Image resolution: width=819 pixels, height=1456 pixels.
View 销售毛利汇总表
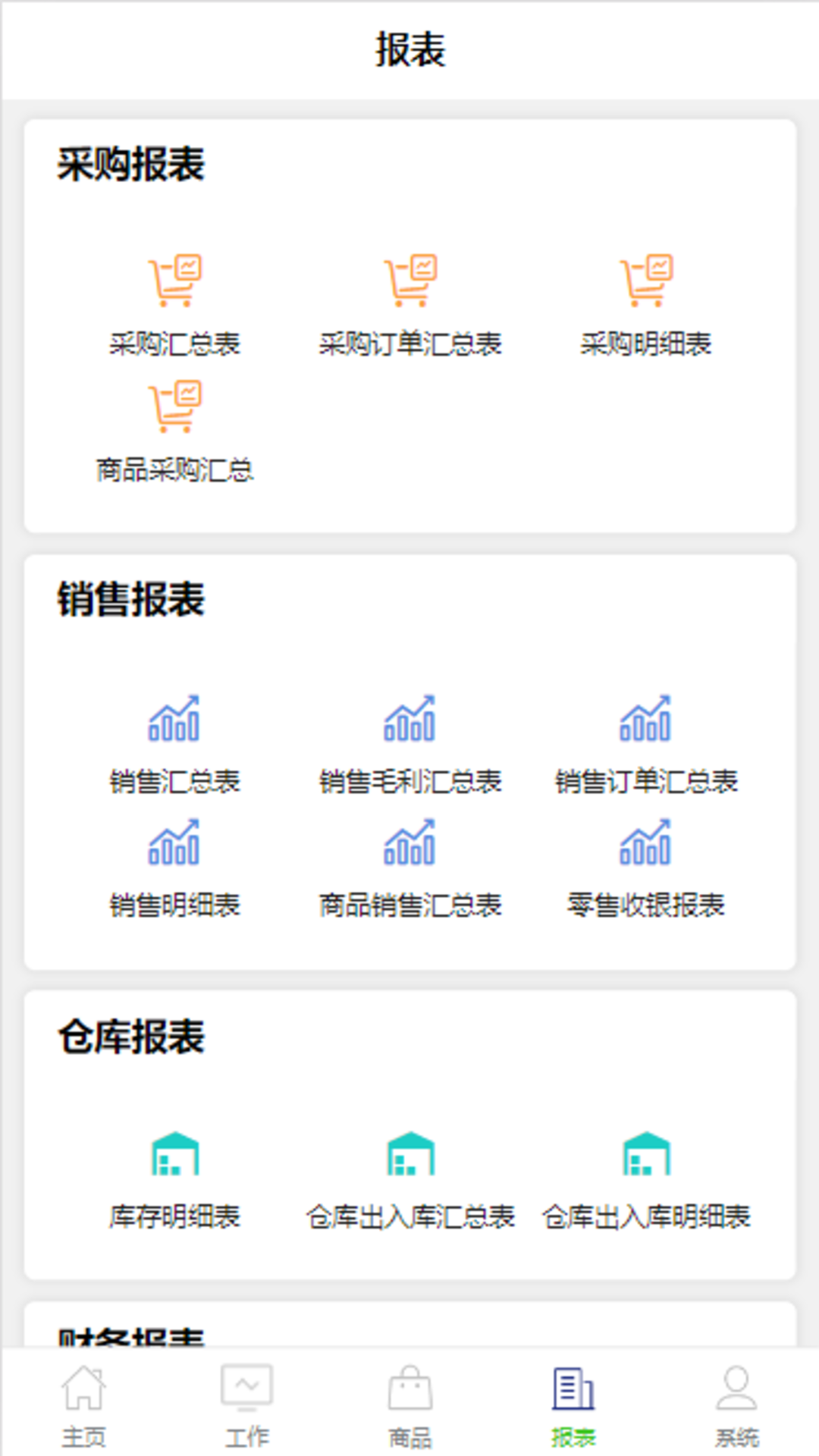point(410,744)
